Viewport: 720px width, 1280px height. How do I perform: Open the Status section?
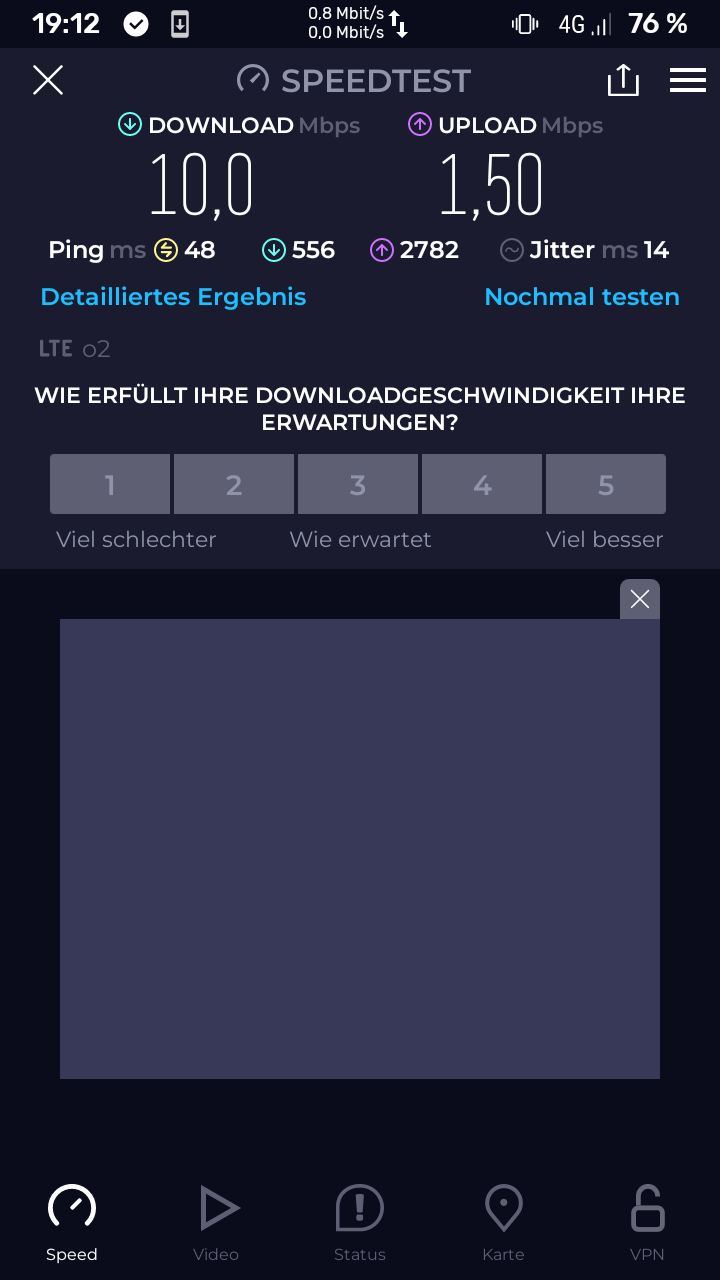359,1207
